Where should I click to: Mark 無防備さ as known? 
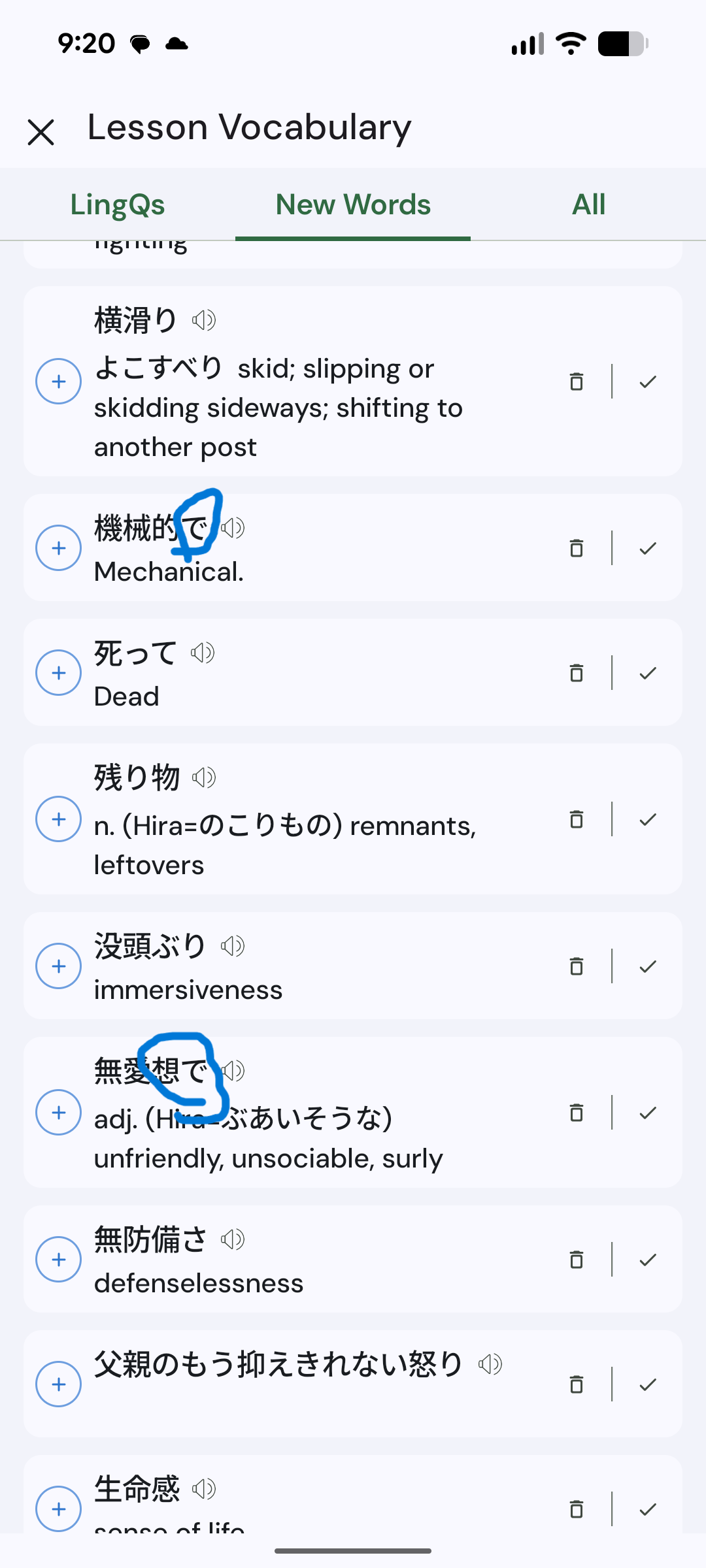648,1260
